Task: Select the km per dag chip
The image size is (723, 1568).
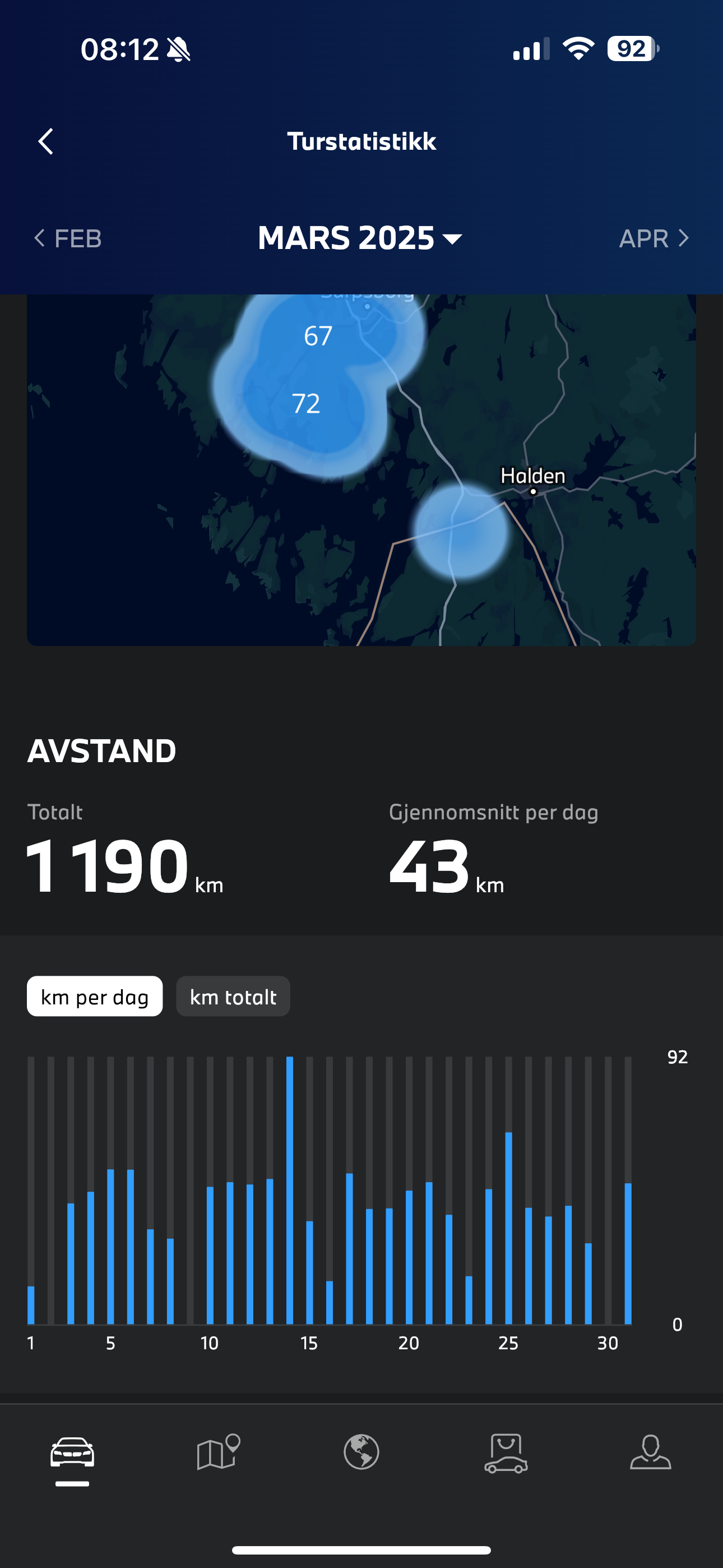Action: click(x=94, y=997)
